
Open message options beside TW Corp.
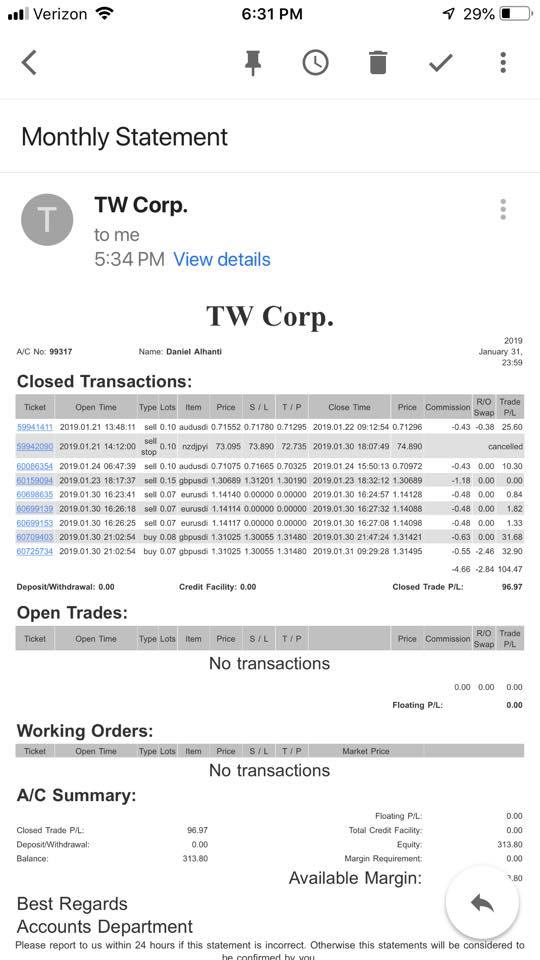click(x=503, y=209)
